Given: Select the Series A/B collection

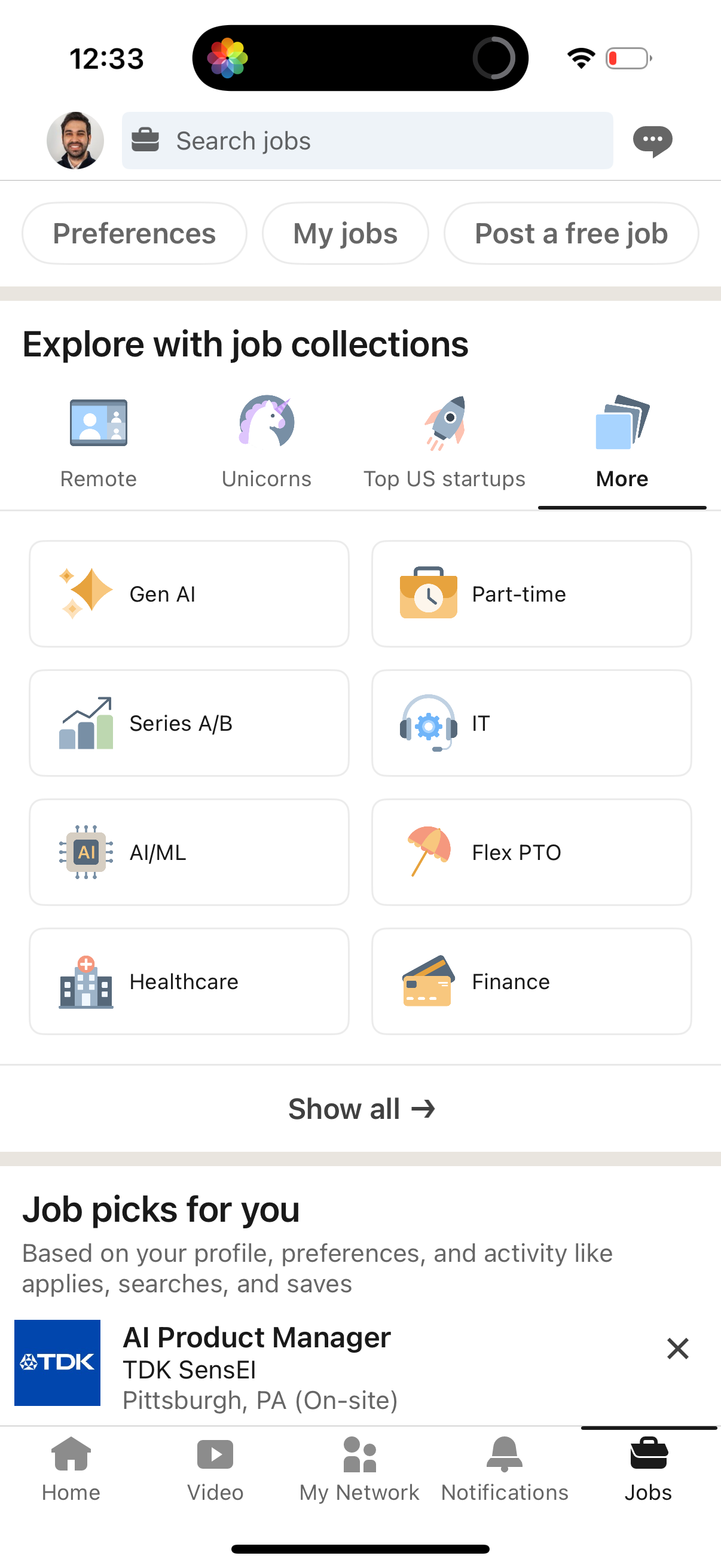Looking at the screenshot, I should (x=188, y=723).
